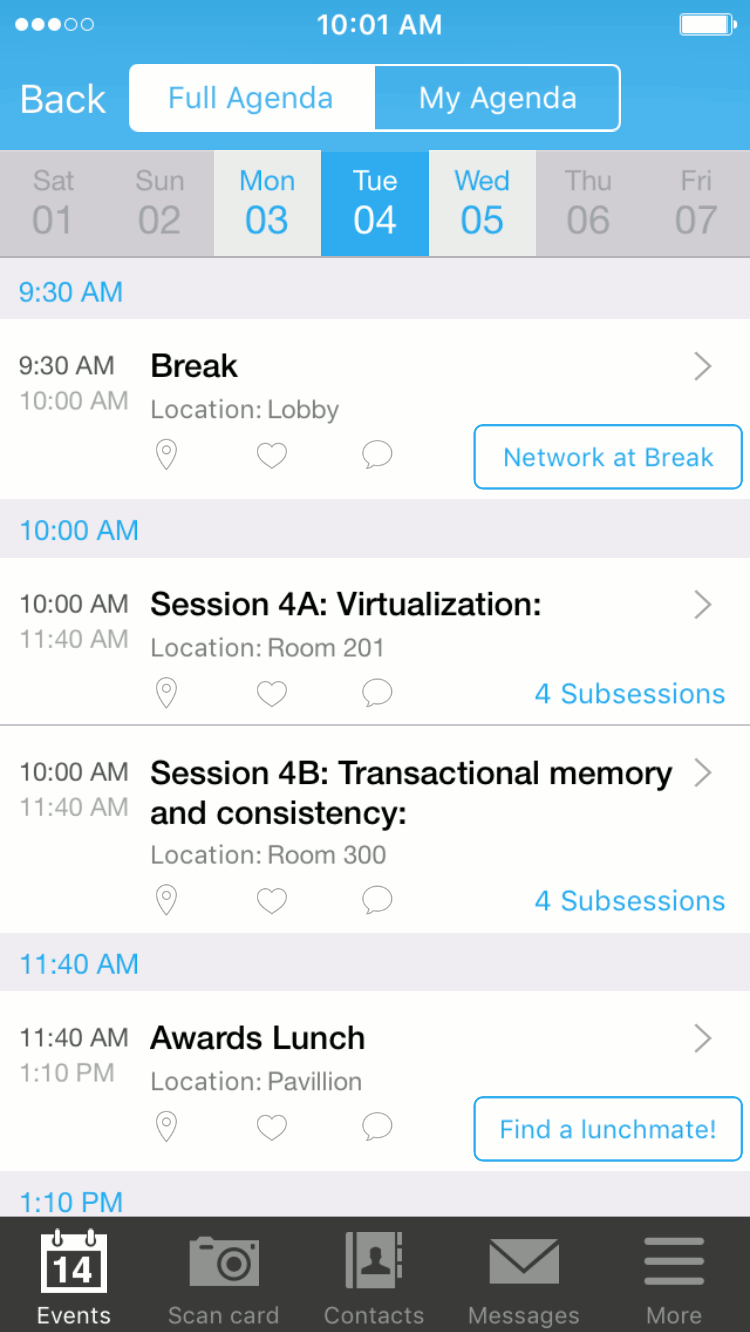Screen dimensions: 750x1332
Task: Open the More menu tab
Action: pos(674,1277)
